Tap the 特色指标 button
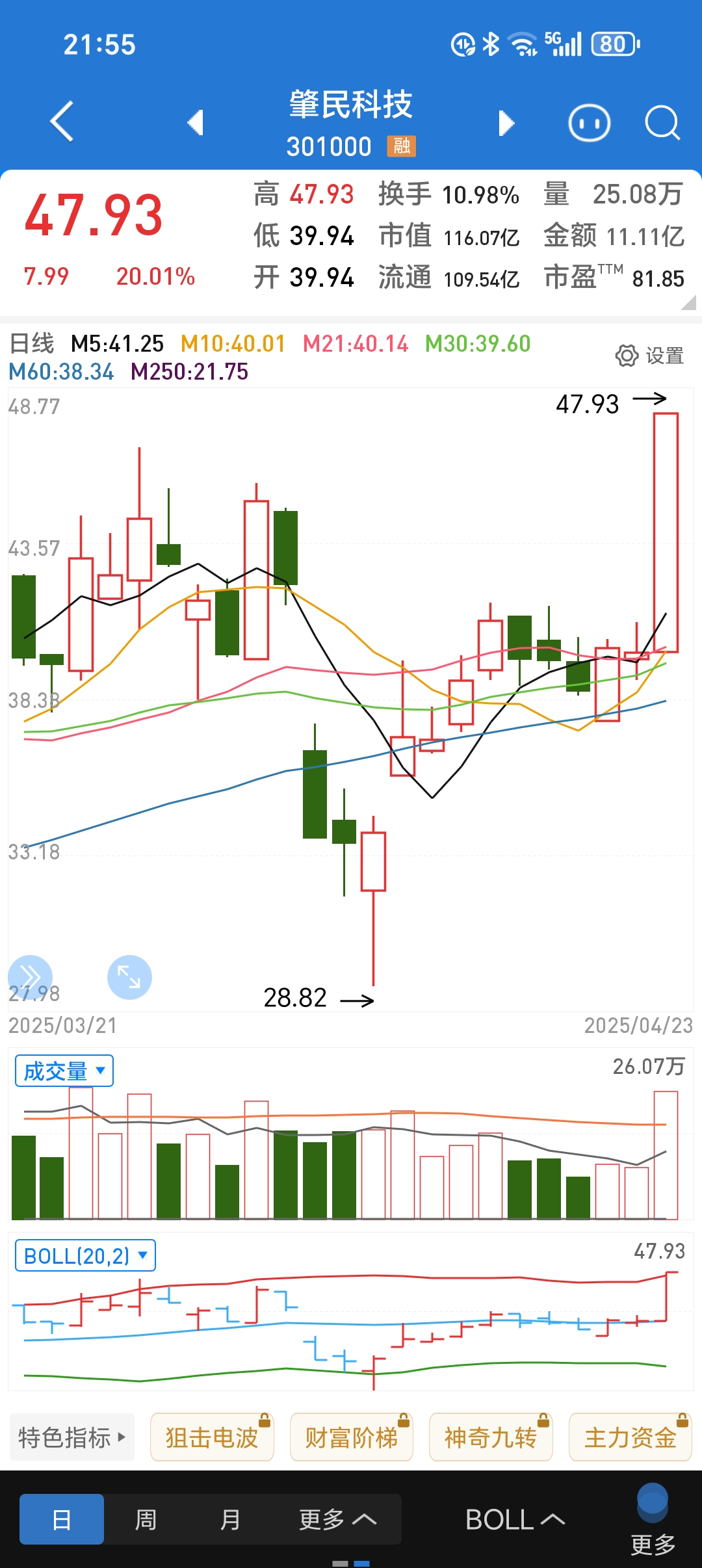The height and width of the screenshot is (1568, 702). 71,1437
